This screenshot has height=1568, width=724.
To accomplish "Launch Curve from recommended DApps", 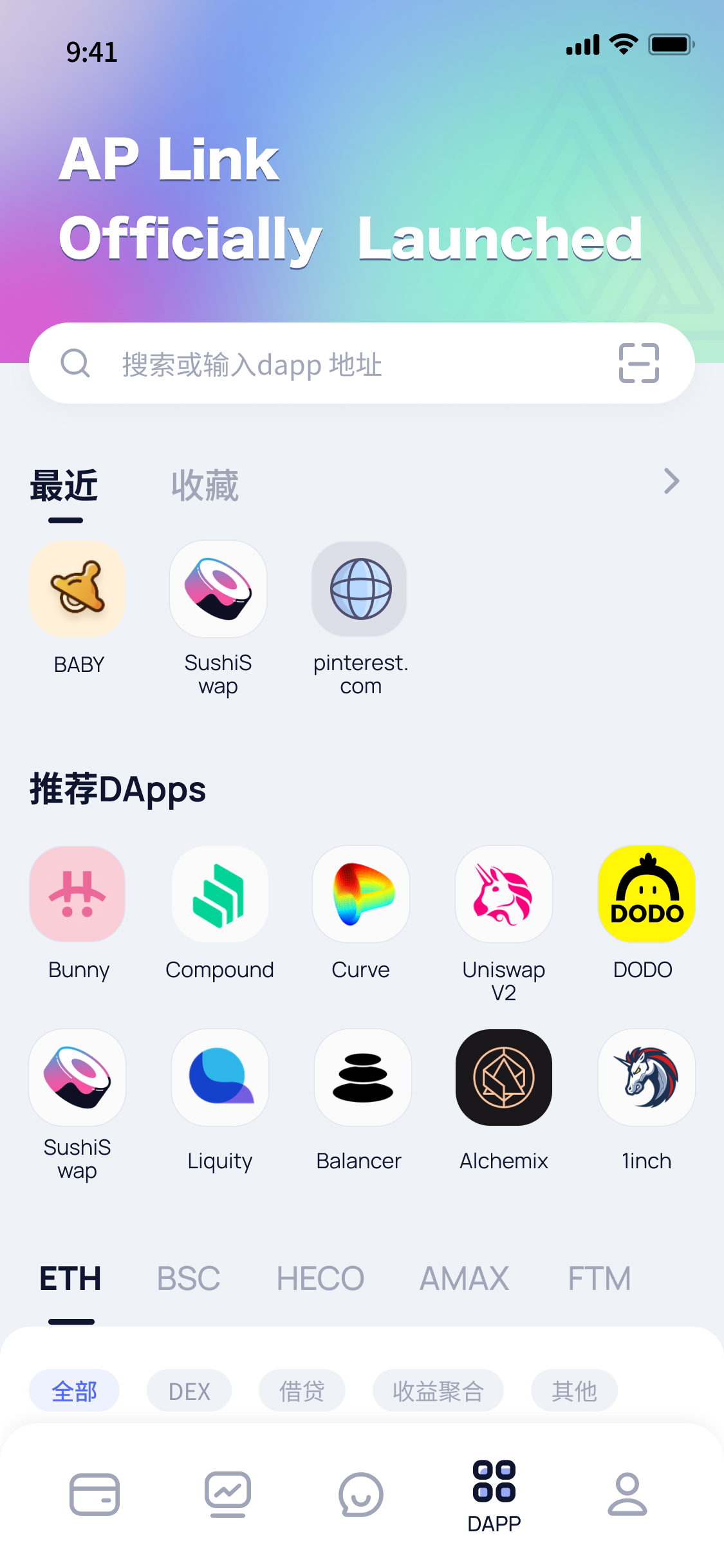I will click(x=361, y=895).
